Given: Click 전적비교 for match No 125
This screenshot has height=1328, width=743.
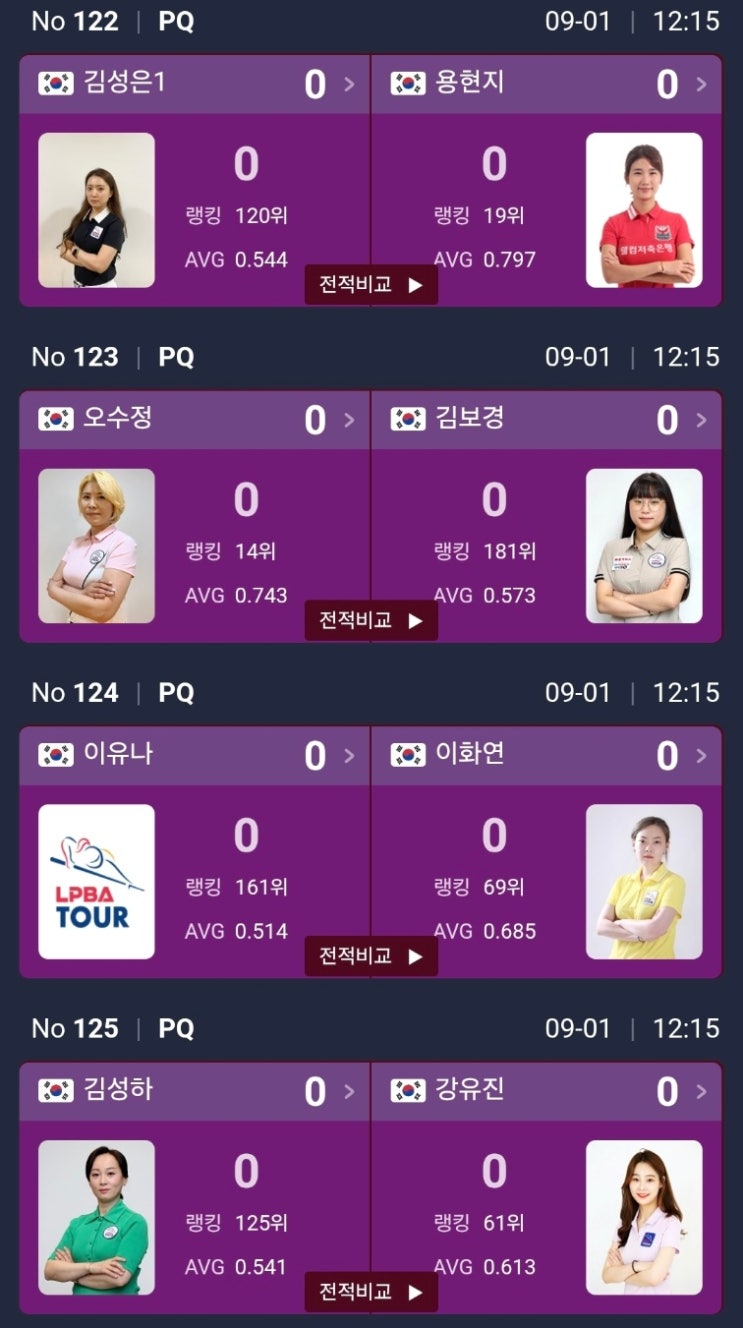Looking at the screenshot, I should click(x=371, y=1291).
